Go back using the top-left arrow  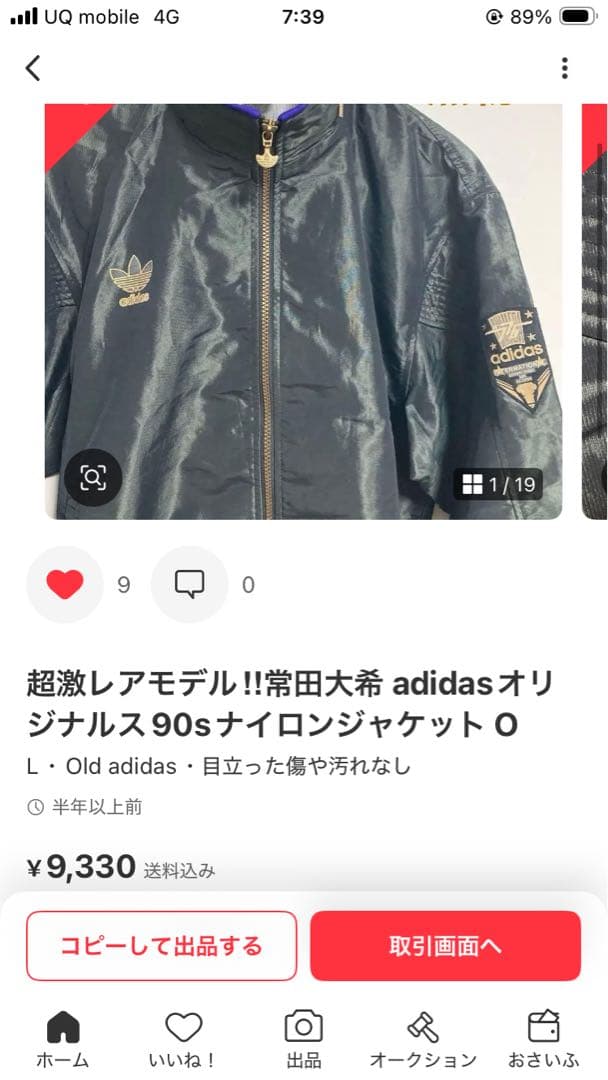coord(33,68)
